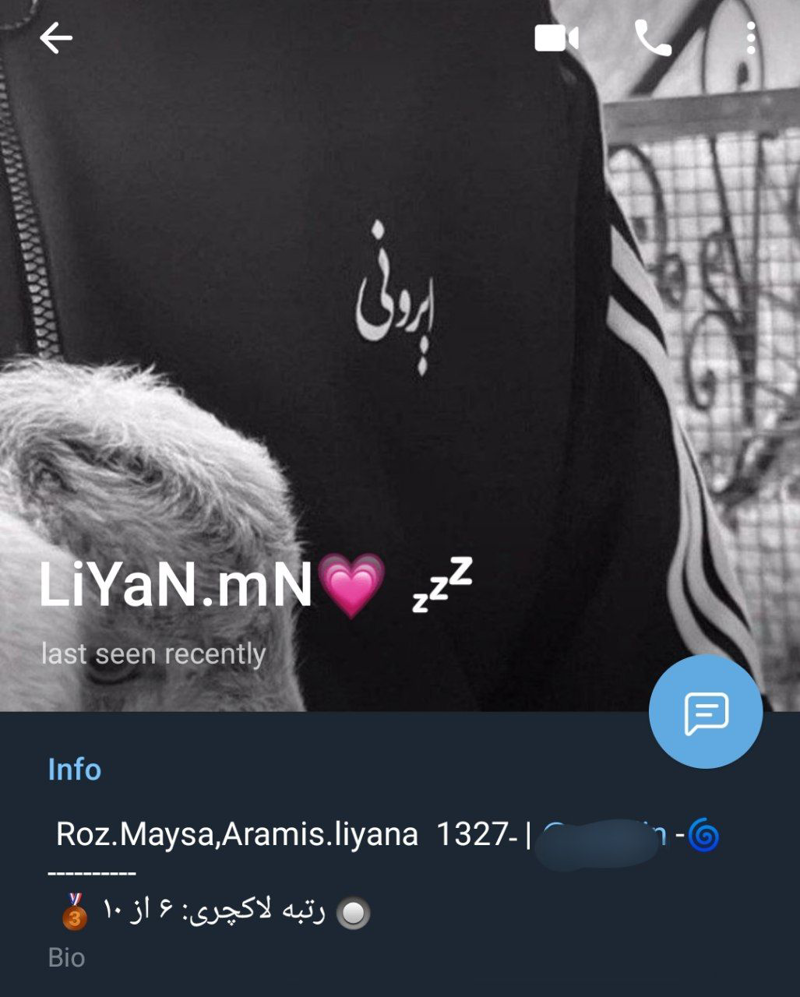Viewport: 800px width, 997px height.
Task: Go back using the top arrow
Action: 56,39
